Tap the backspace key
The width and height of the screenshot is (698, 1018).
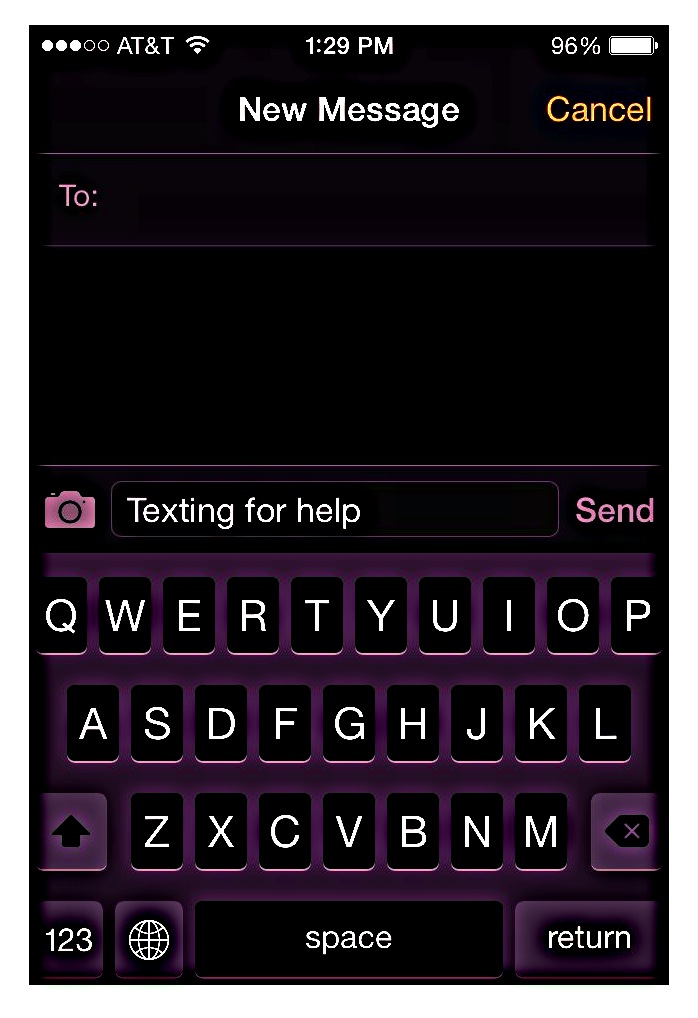tap(626, 831)
